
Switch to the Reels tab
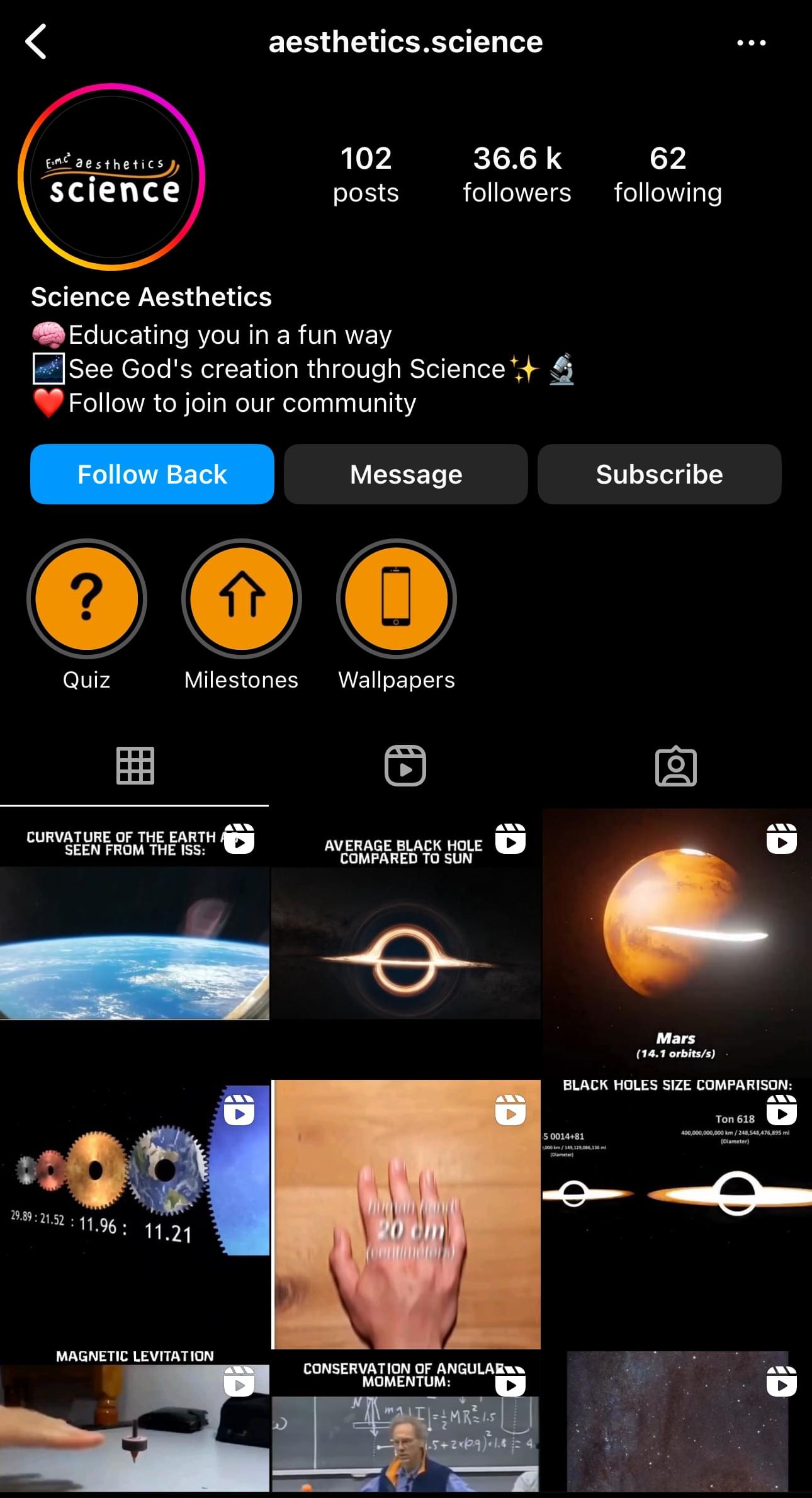[x=405, y=766]
